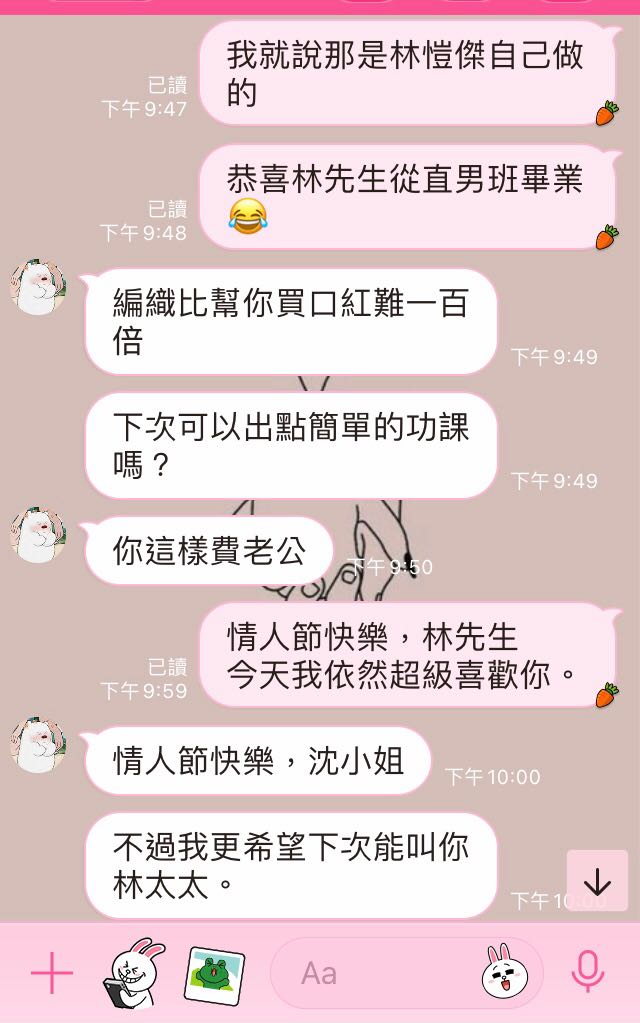Open the sticker and emoji panel
This screenshot has height=1023, width=640.
[504, 971]
